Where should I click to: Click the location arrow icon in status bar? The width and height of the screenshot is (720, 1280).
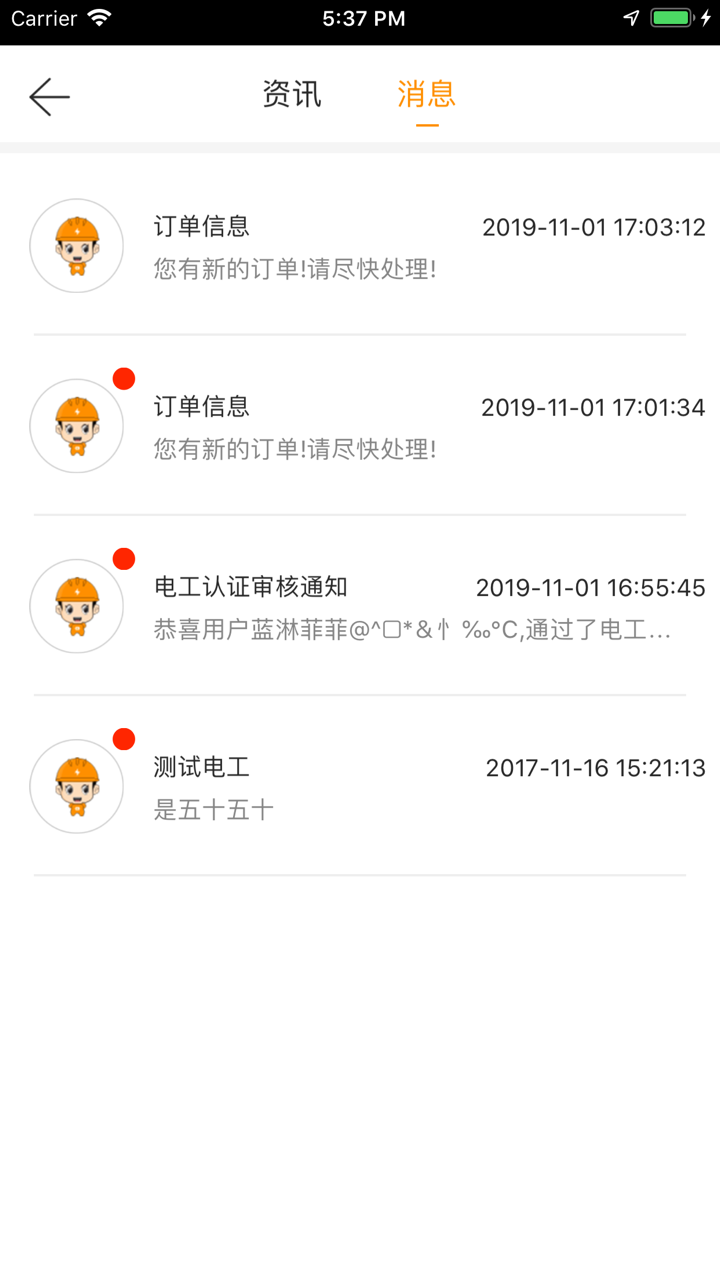tap(629, 16)
